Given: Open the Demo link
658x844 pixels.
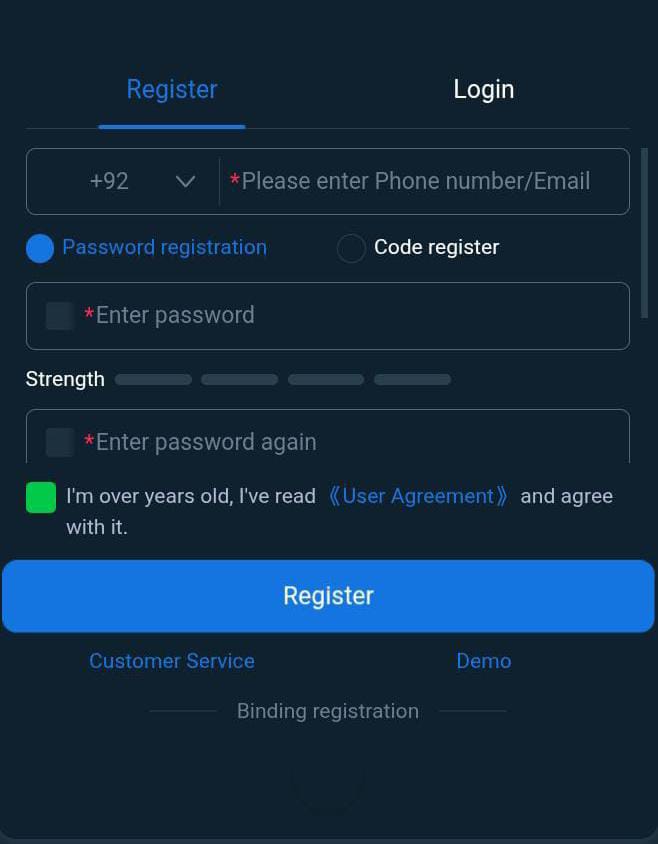Looking at the screenshot, I should click(x=483, y=661).
